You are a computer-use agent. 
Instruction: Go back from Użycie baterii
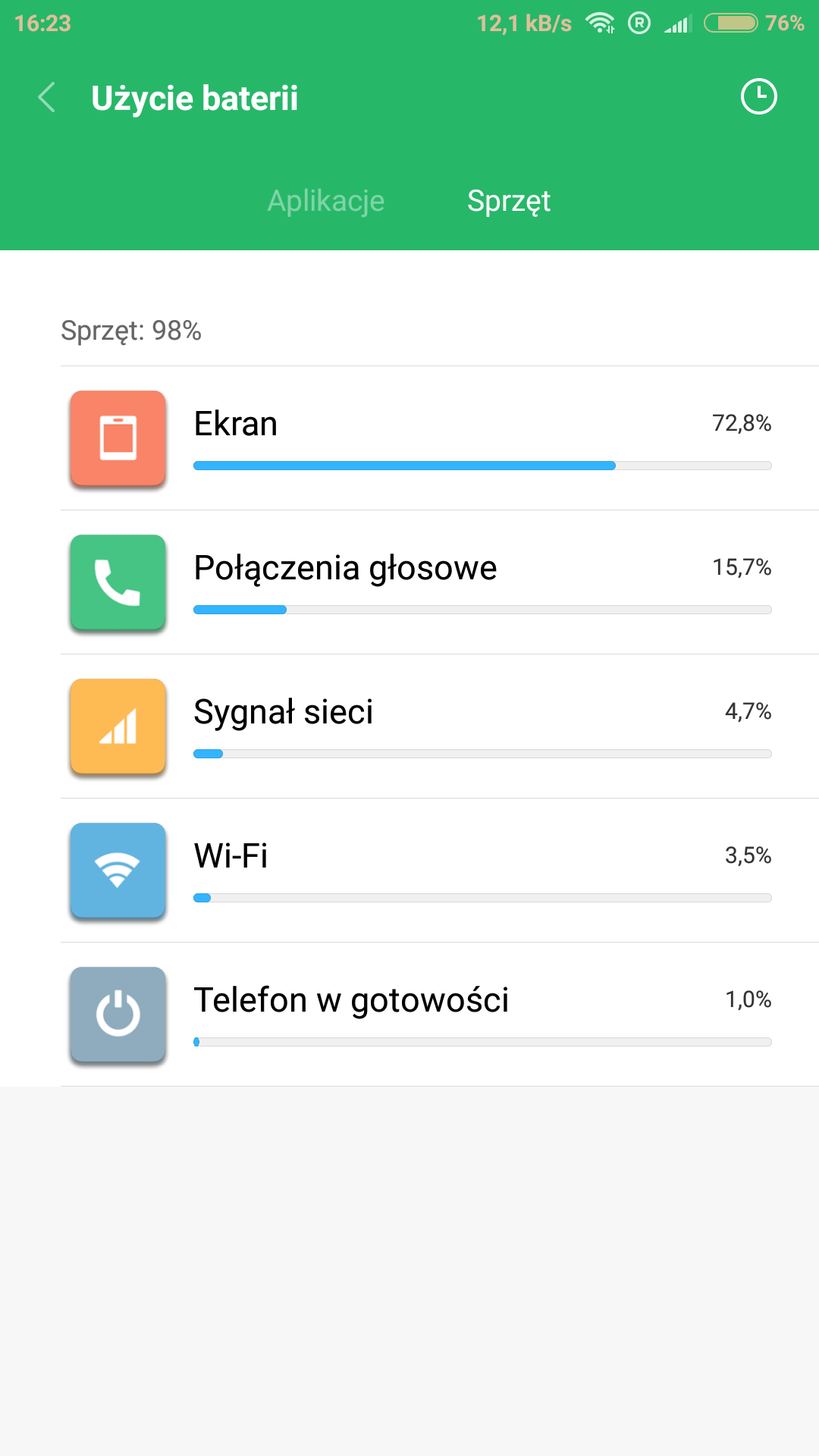click(47, 98)
